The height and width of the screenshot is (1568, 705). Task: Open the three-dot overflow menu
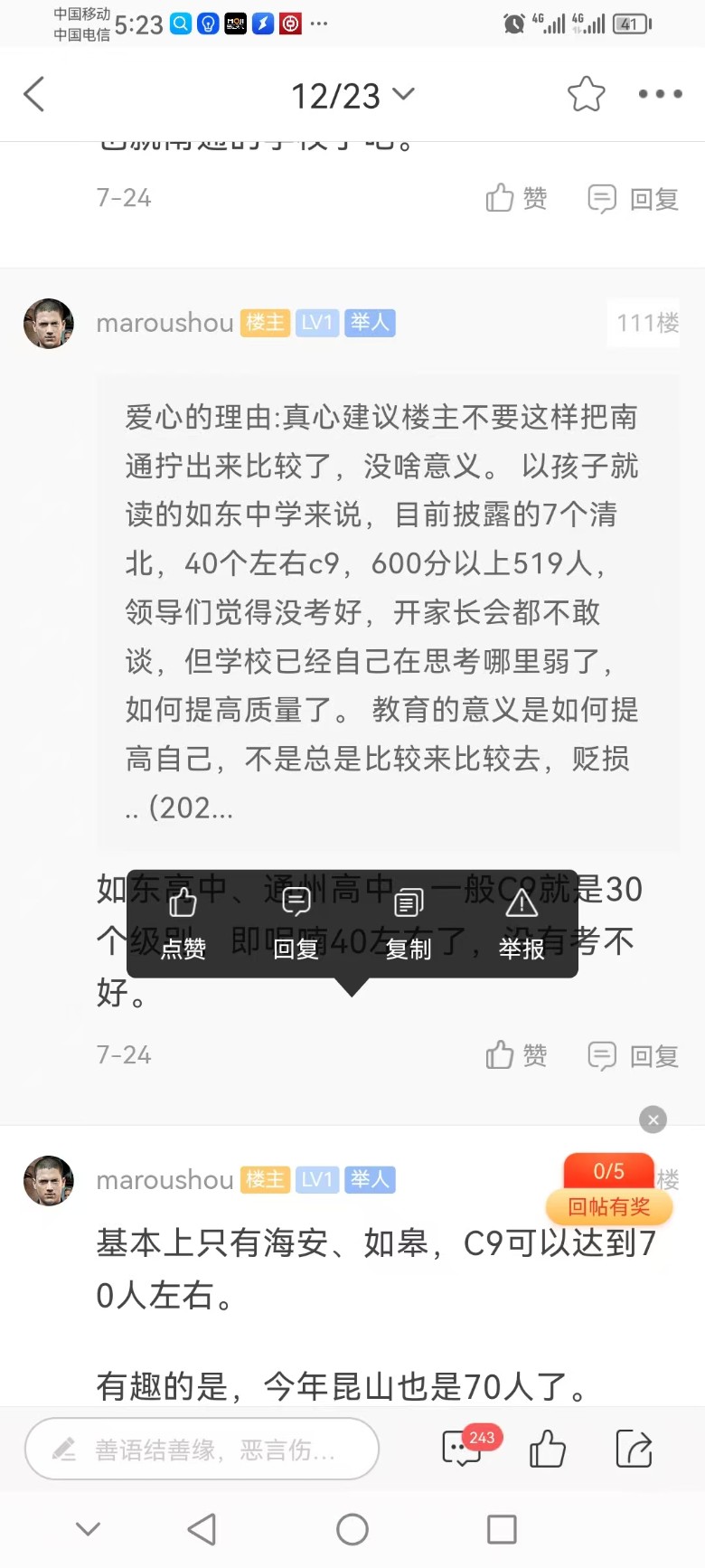(660, 94)
